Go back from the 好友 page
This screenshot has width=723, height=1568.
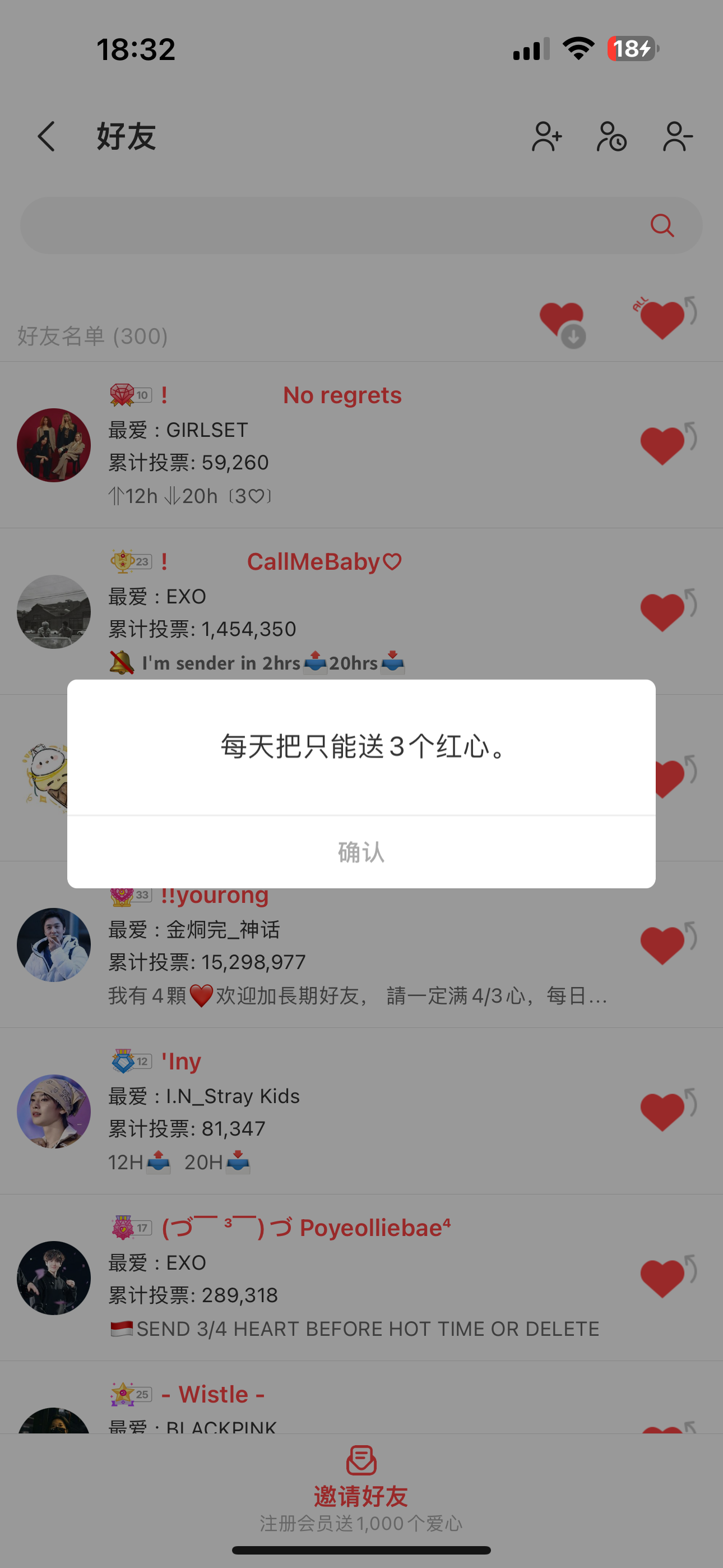click(x=47, y=136)
